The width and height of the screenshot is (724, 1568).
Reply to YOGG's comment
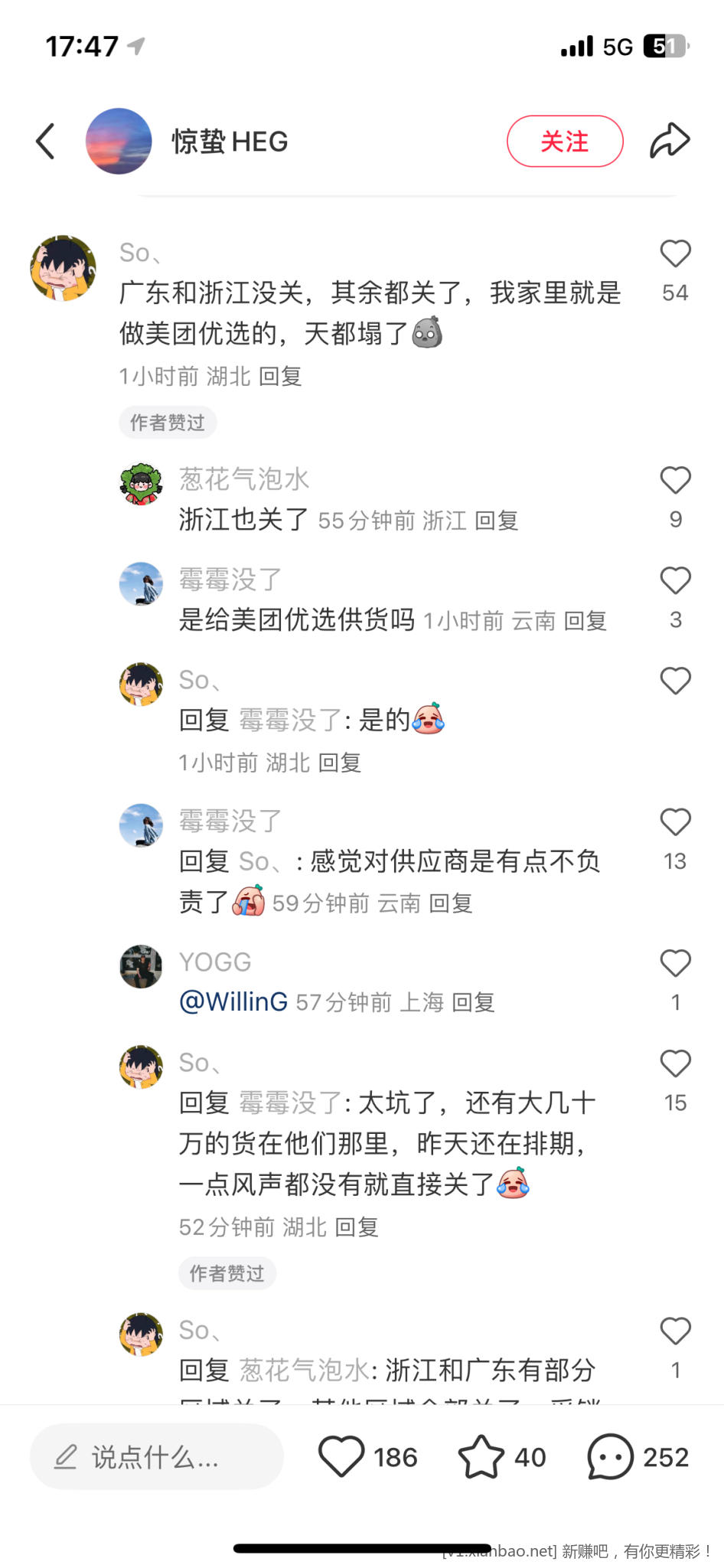tap(473, 1002)
